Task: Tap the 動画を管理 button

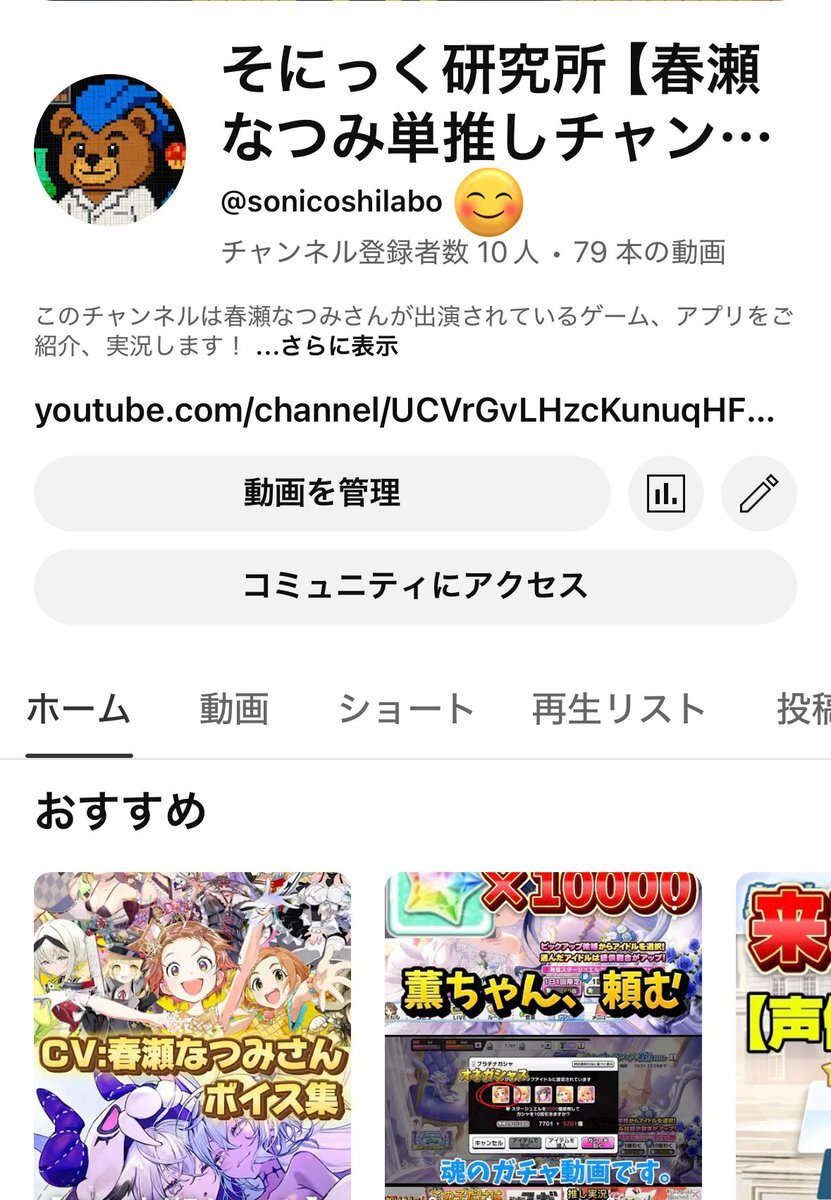Action: tap(322, 494)
